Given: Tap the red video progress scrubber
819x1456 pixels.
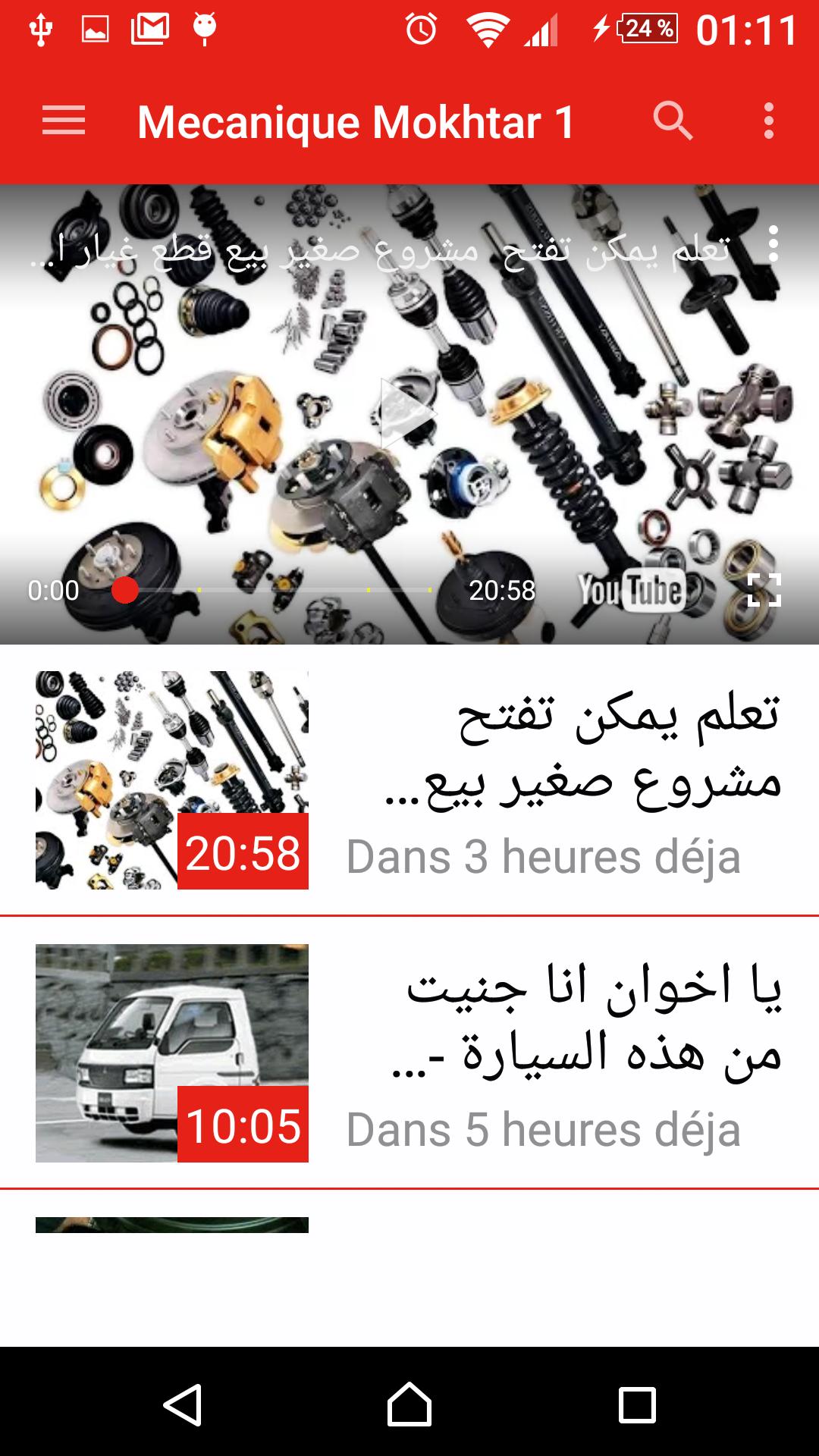Looking at the screenshot, I should 125,590.
